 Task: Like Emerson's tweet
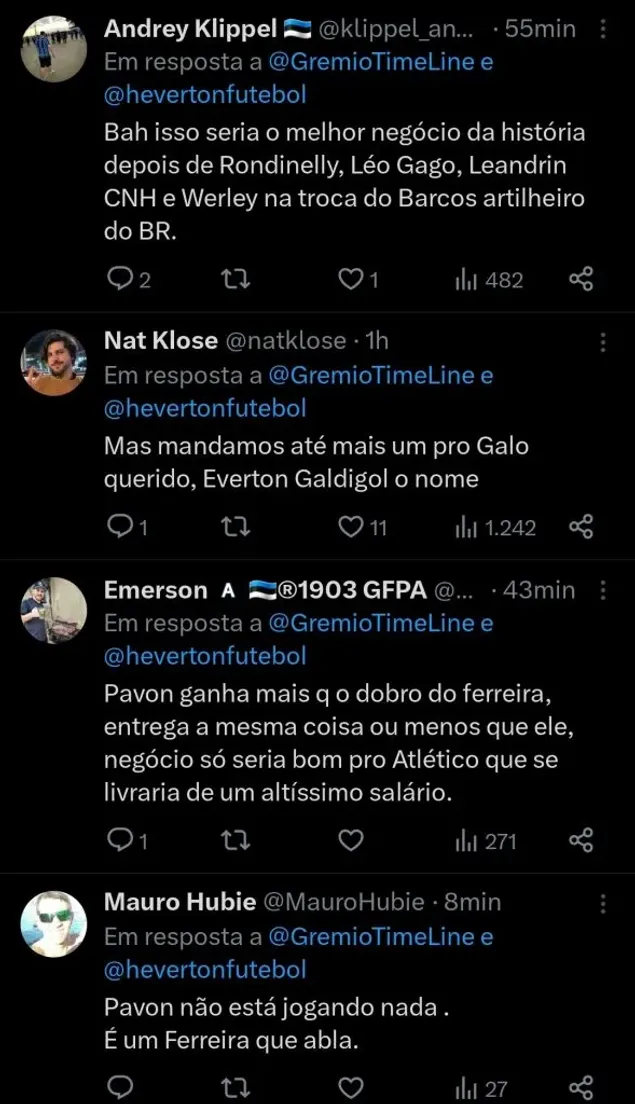coord(350,841)
